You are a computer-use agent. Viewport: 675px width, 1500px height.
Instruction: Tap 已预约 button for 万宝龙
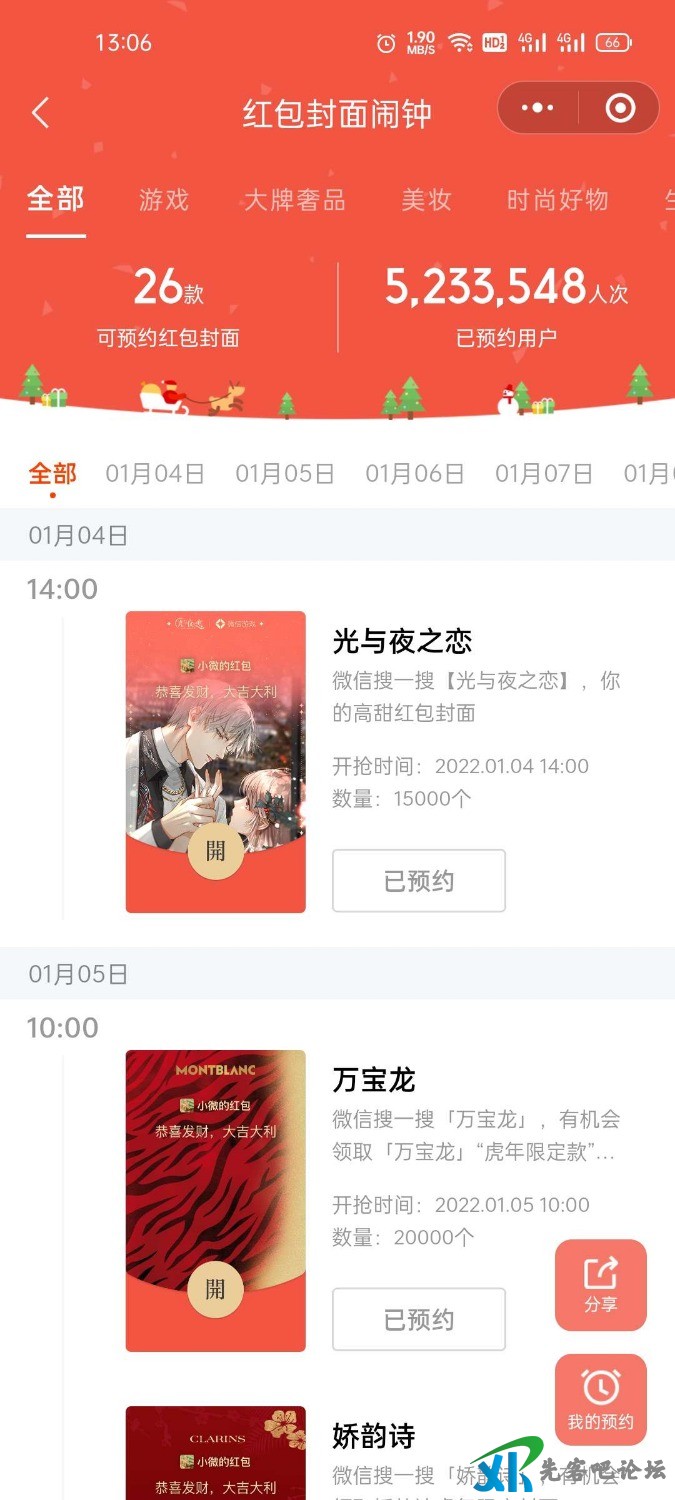point(419,1320)
